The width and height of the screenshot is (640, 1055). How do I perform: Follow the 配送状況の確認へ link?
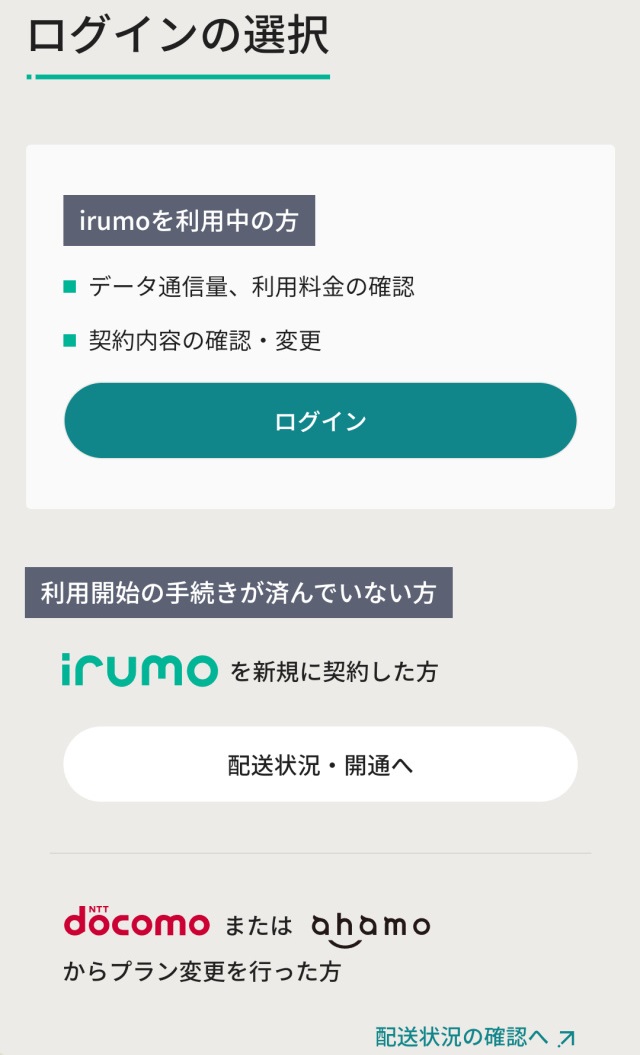pos(474,1037)
